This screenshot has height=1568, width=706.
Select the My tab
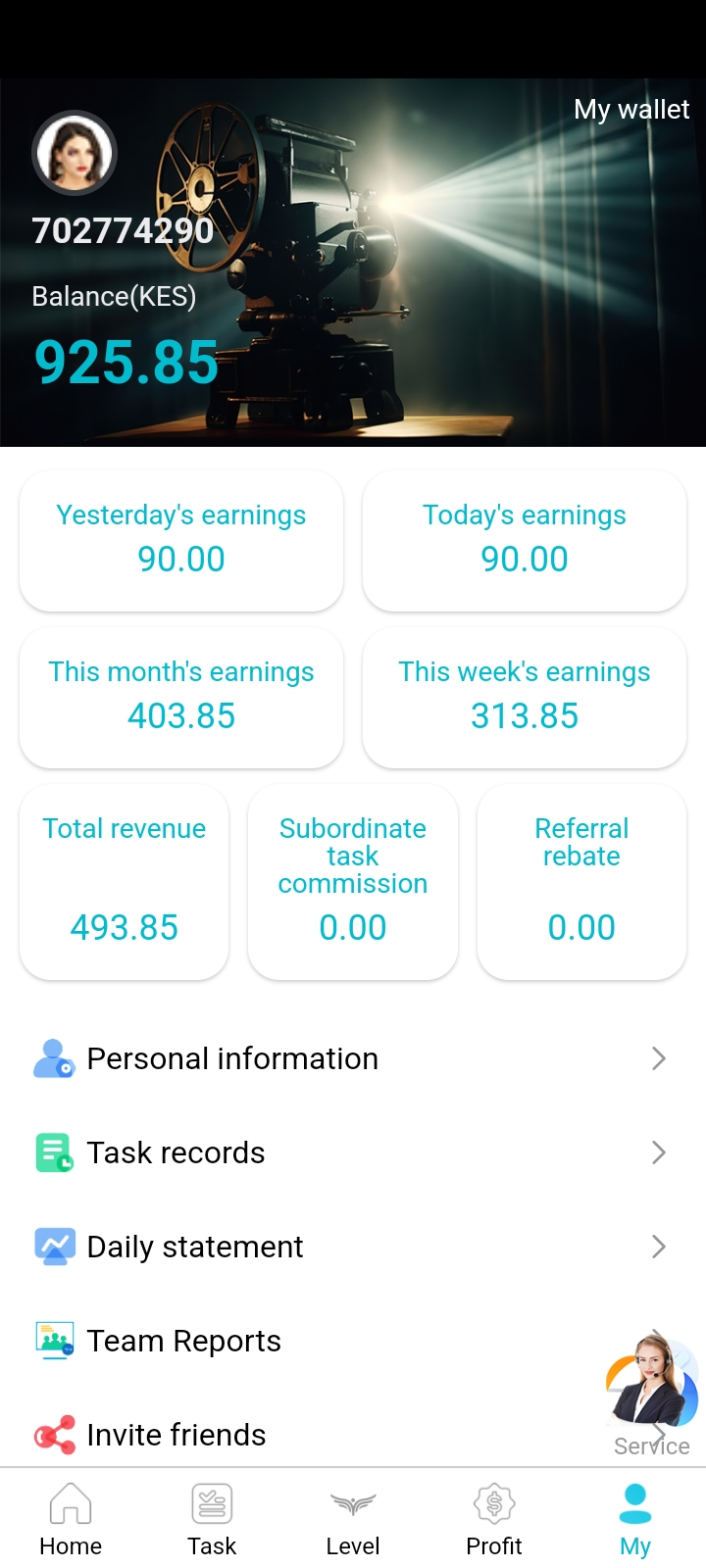tap(635, 1518)
